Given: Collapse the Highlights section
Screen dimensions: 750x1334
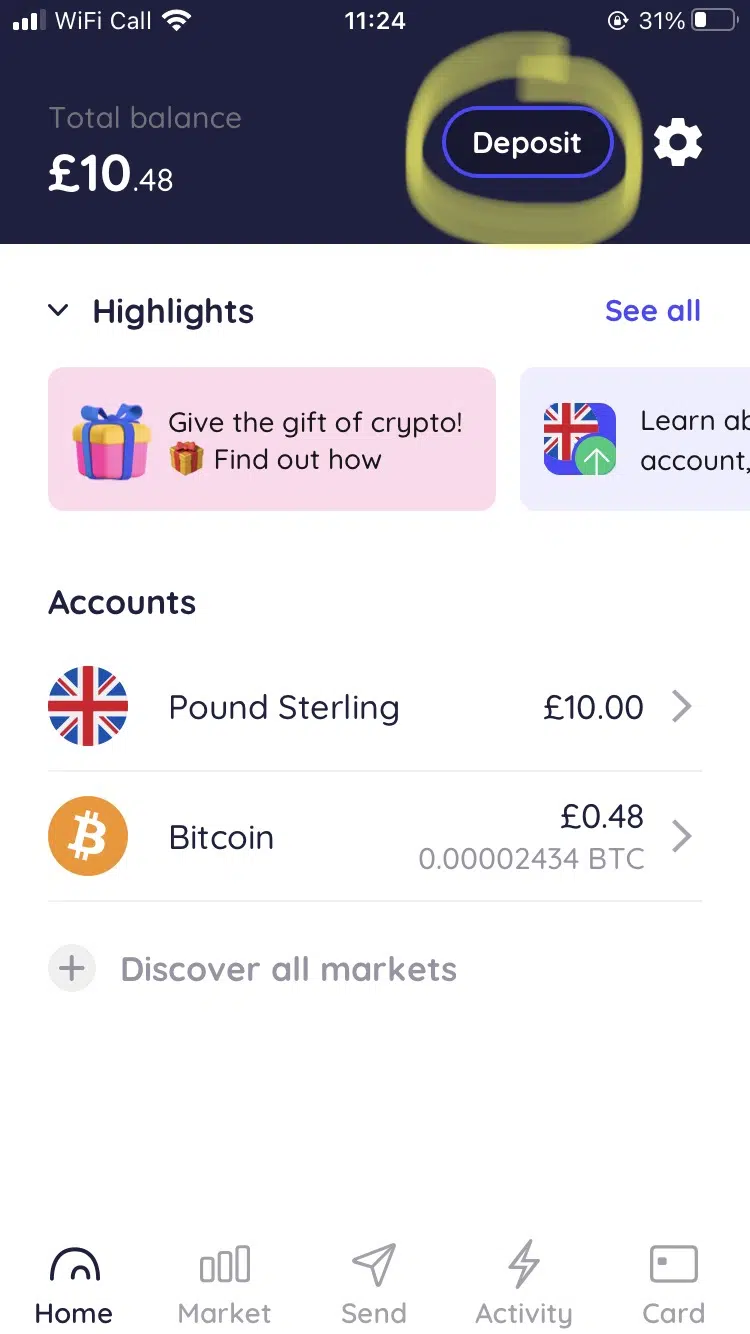Looking at the screenshot, I should 59,311.
